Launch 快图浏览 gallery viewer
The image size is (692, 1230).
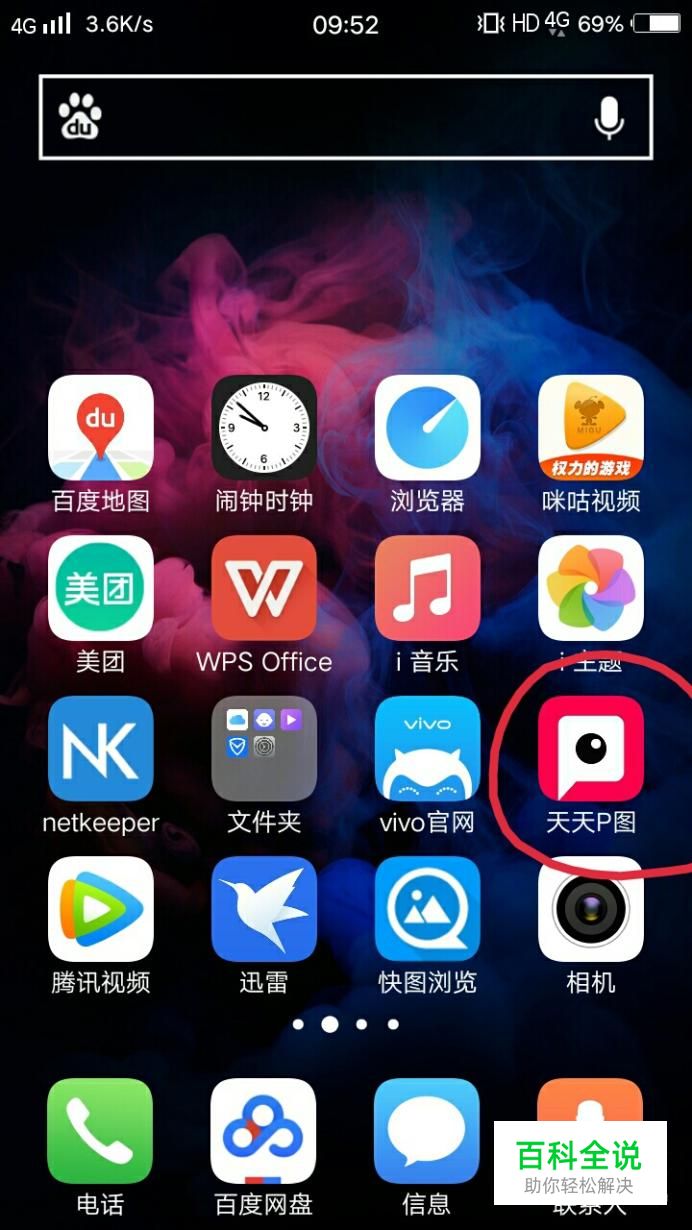427,909
